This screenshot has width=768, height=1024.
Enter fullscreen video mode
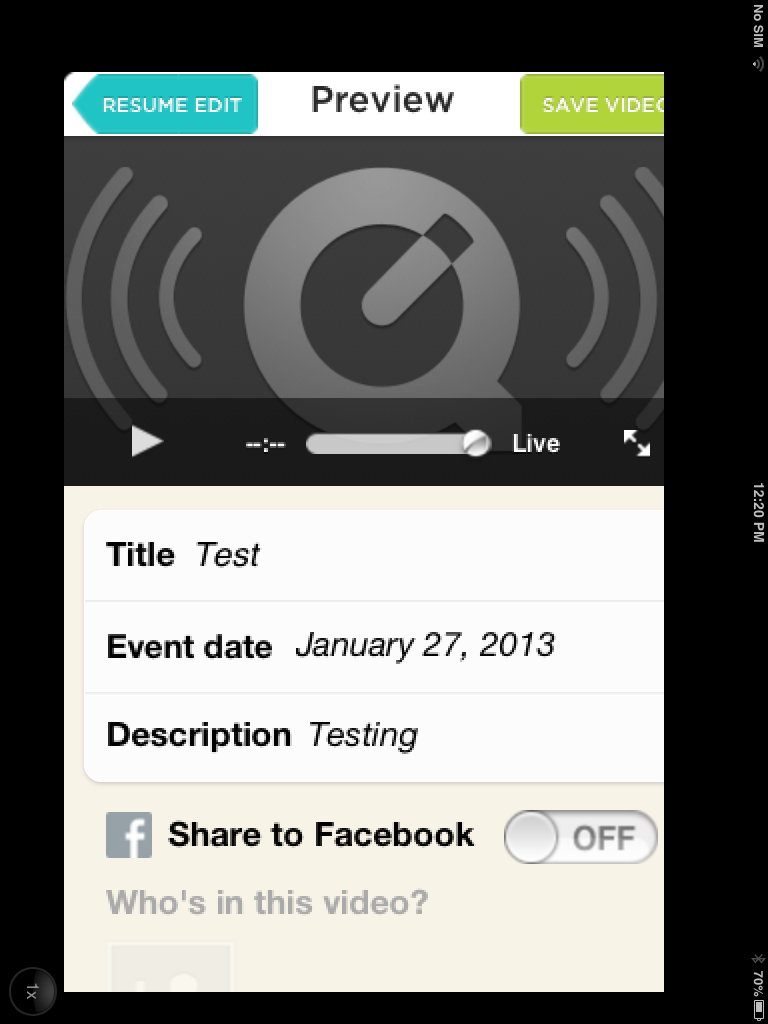click(x=636, y=443)
